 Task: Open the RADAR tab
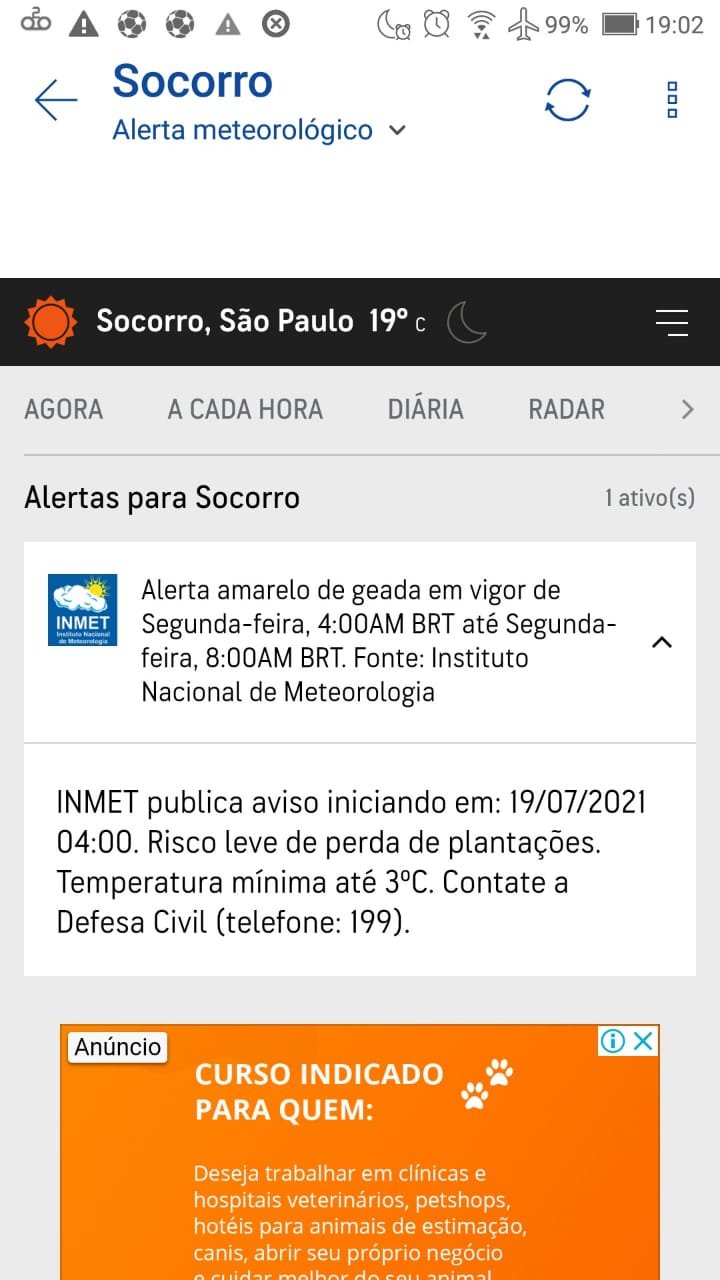coord(567,409)
